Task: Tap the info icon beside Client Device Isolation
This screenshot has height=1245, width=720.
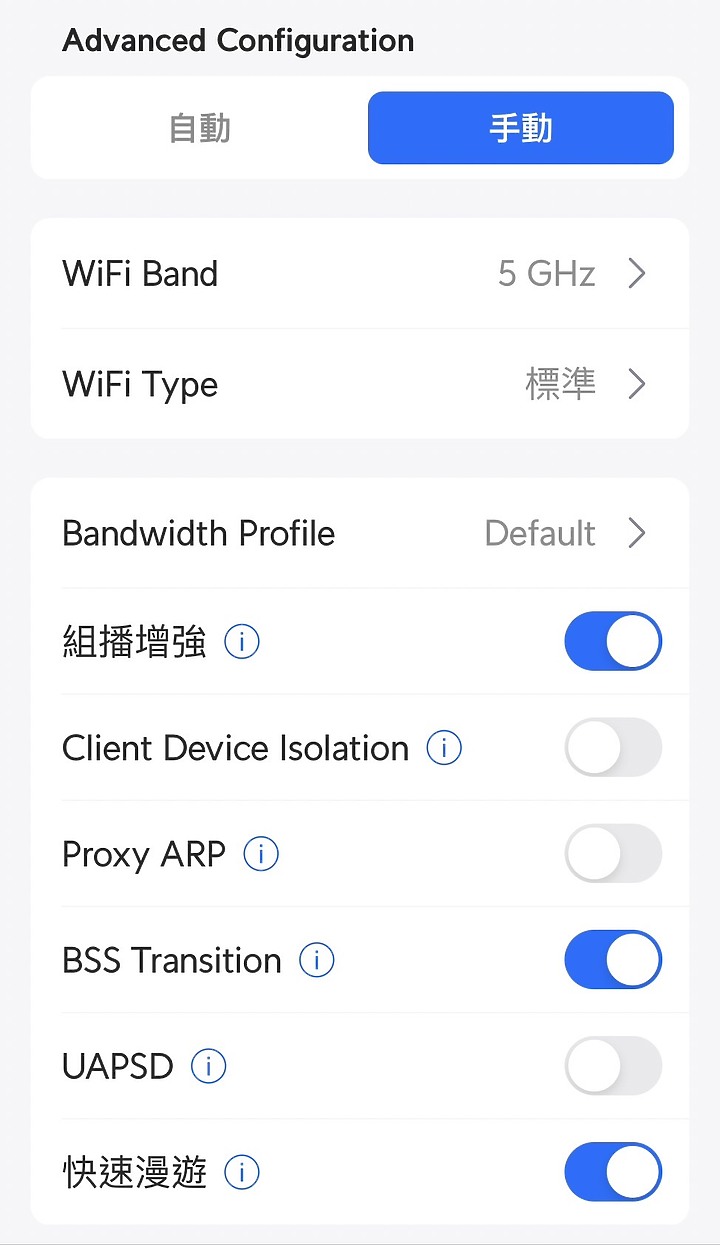Action: 444,748
